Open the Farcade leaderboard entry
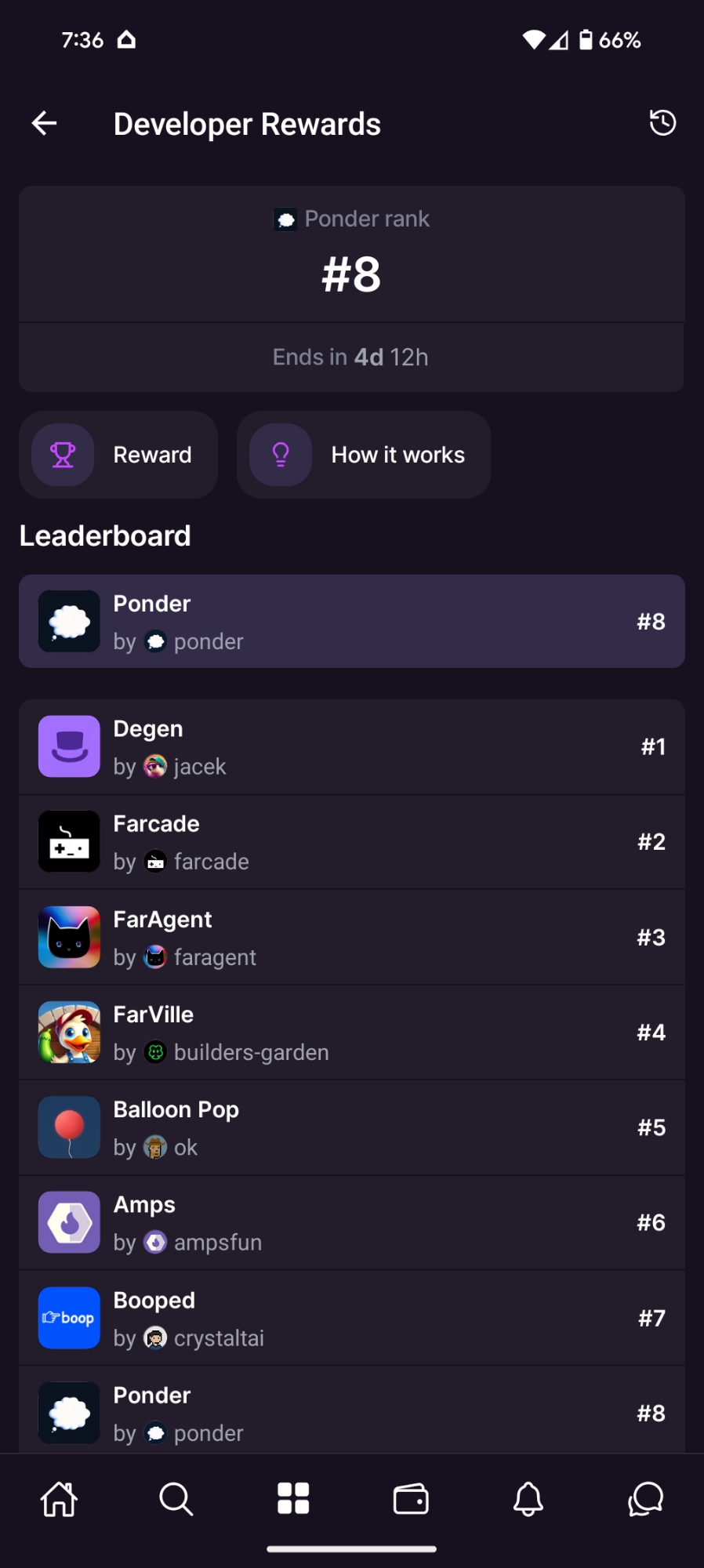 pyautogui.click(x=351, y=842)
